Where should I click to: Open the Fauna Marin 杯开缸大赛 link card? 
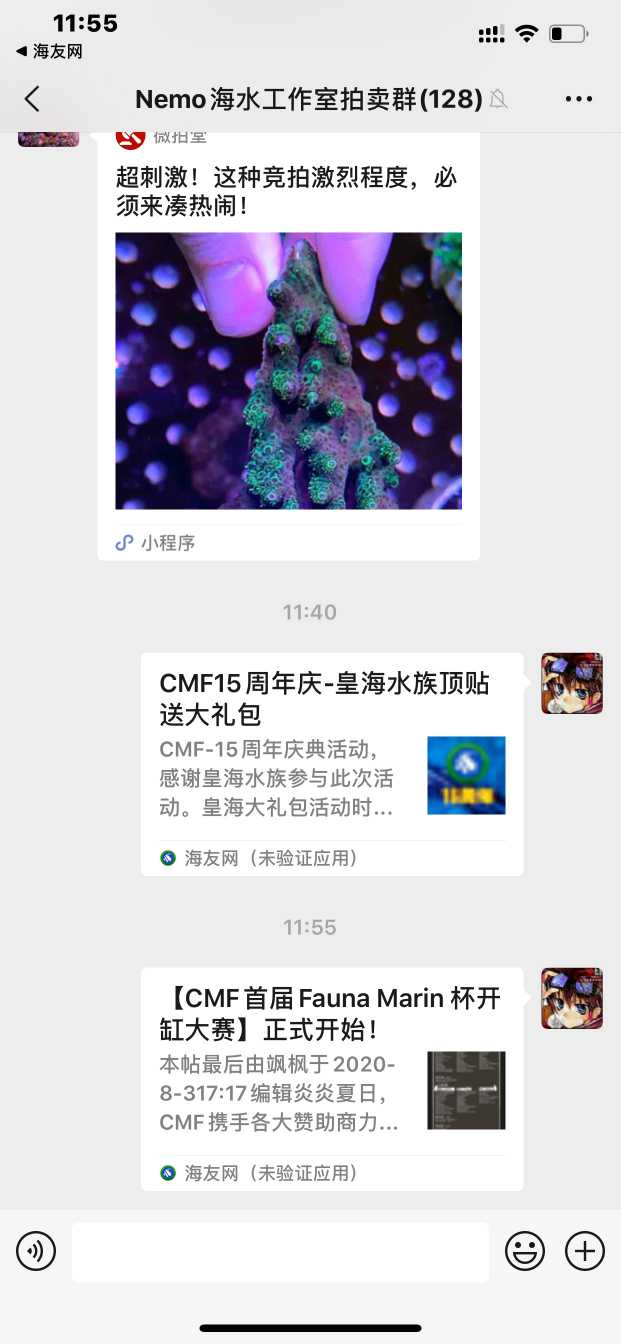point(331,1078)
